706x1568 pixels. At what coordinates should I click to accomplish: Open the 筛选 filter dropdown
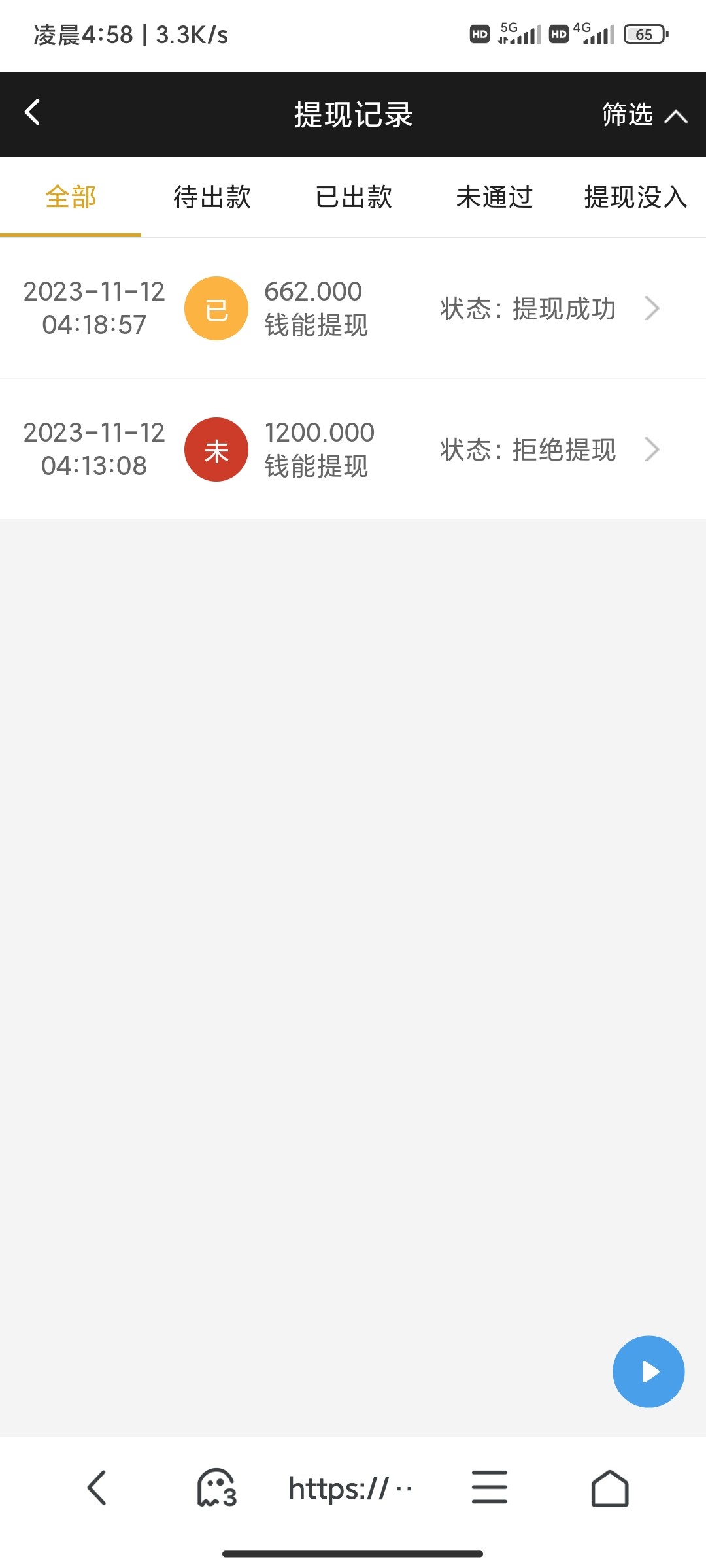coord(643,115)
